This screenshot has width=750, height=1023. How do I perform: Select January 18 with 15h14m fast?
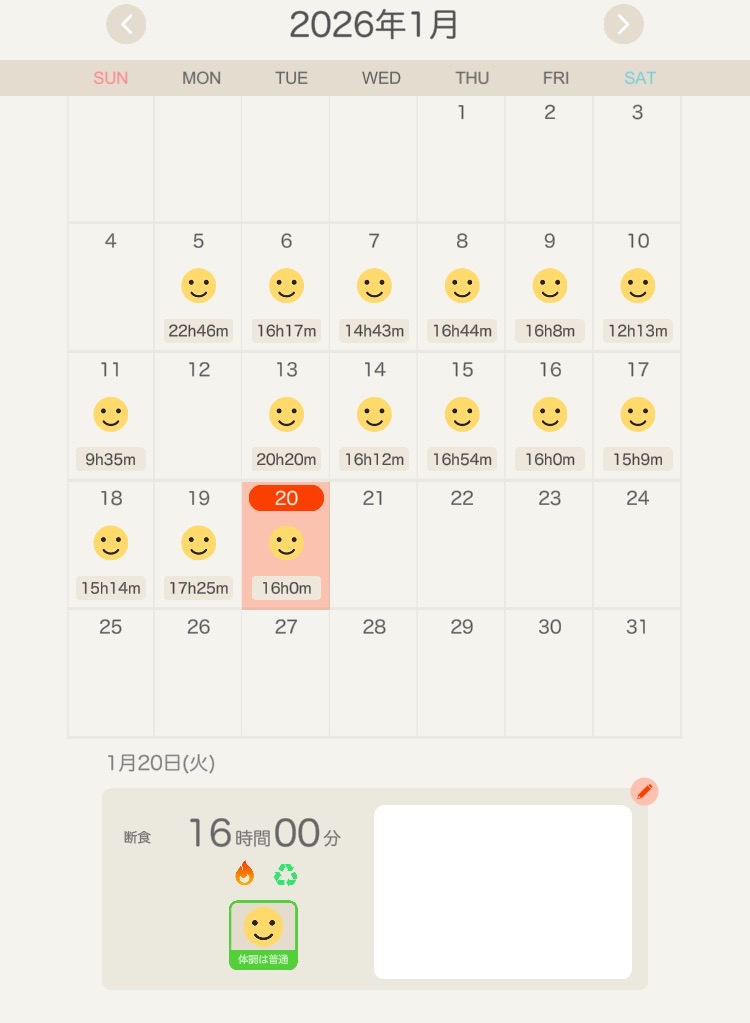tap(111, 545)
